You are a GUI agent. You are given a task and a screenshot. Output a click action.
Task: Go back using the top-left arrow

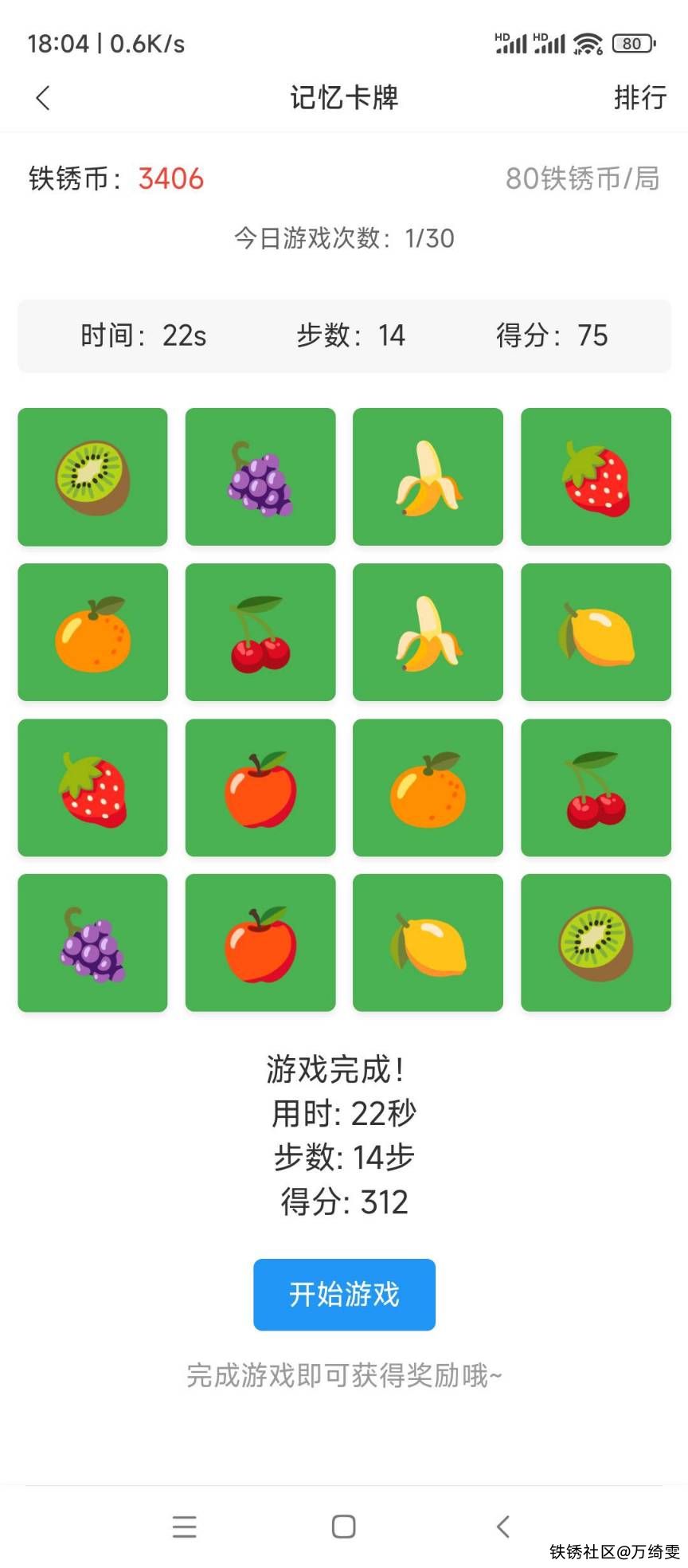[x=43, y=98]
